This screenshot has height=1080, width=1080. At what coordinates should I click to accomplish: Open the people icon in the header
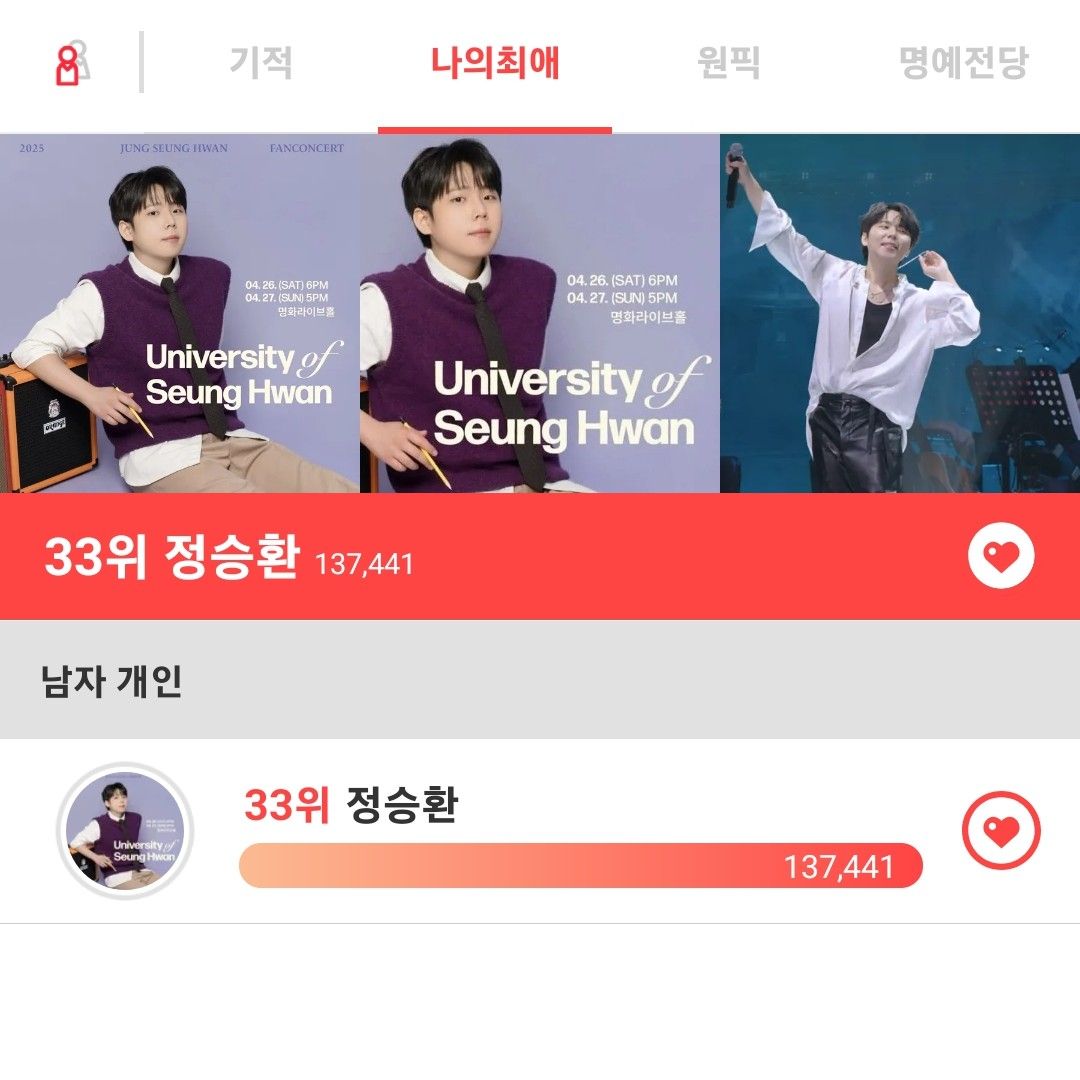click(x=72, y=63)
